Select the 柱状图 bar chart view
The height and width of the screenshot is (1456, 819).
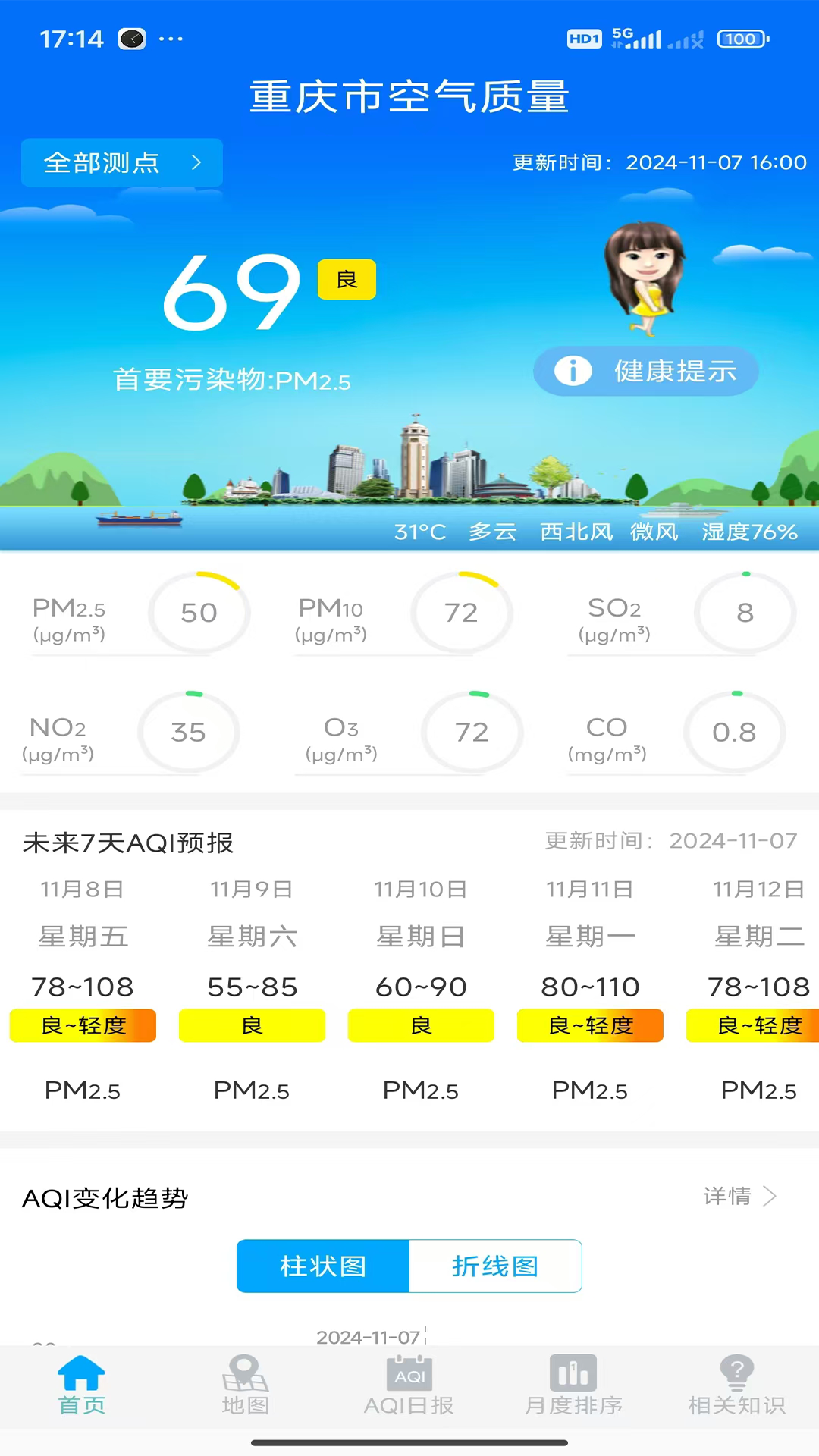[322, 1266]
